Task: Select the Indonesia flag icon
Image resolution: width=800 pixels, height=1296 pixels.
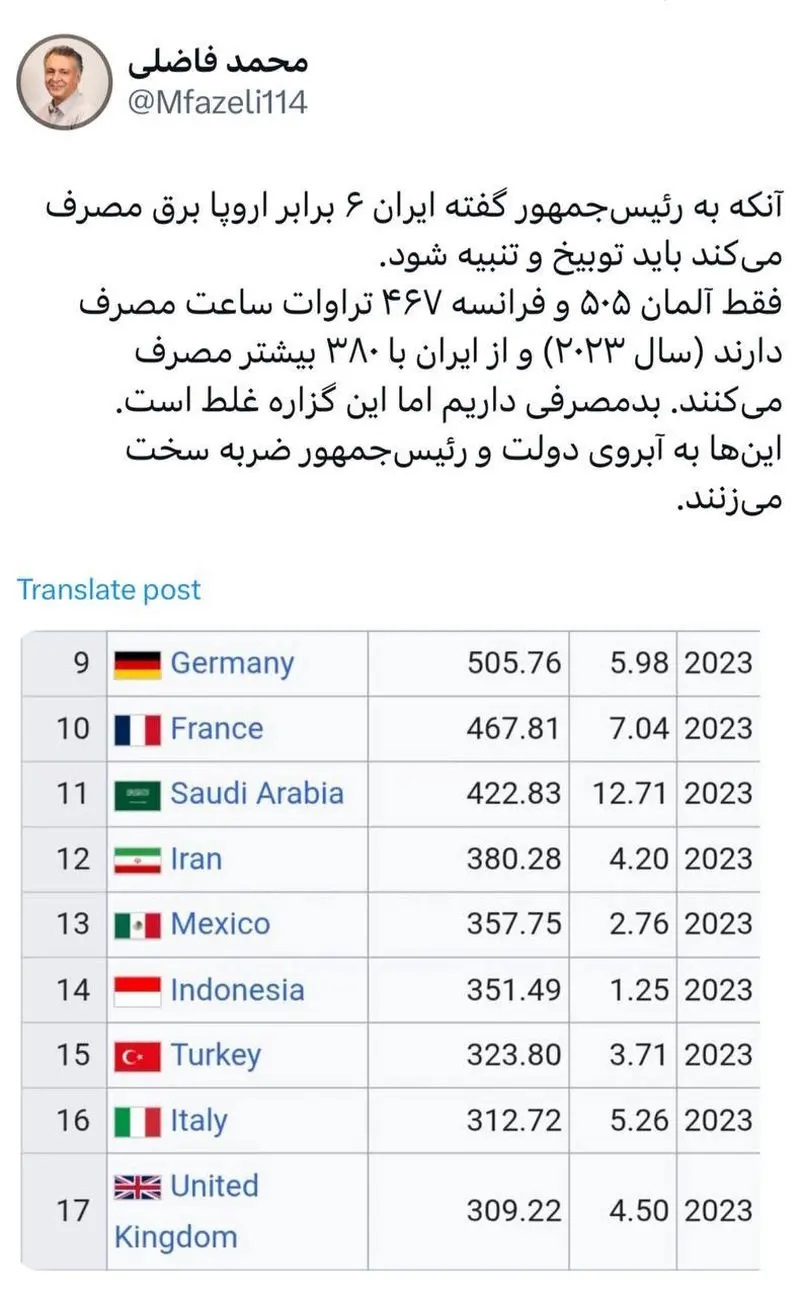Action: [x=137, y=989]
